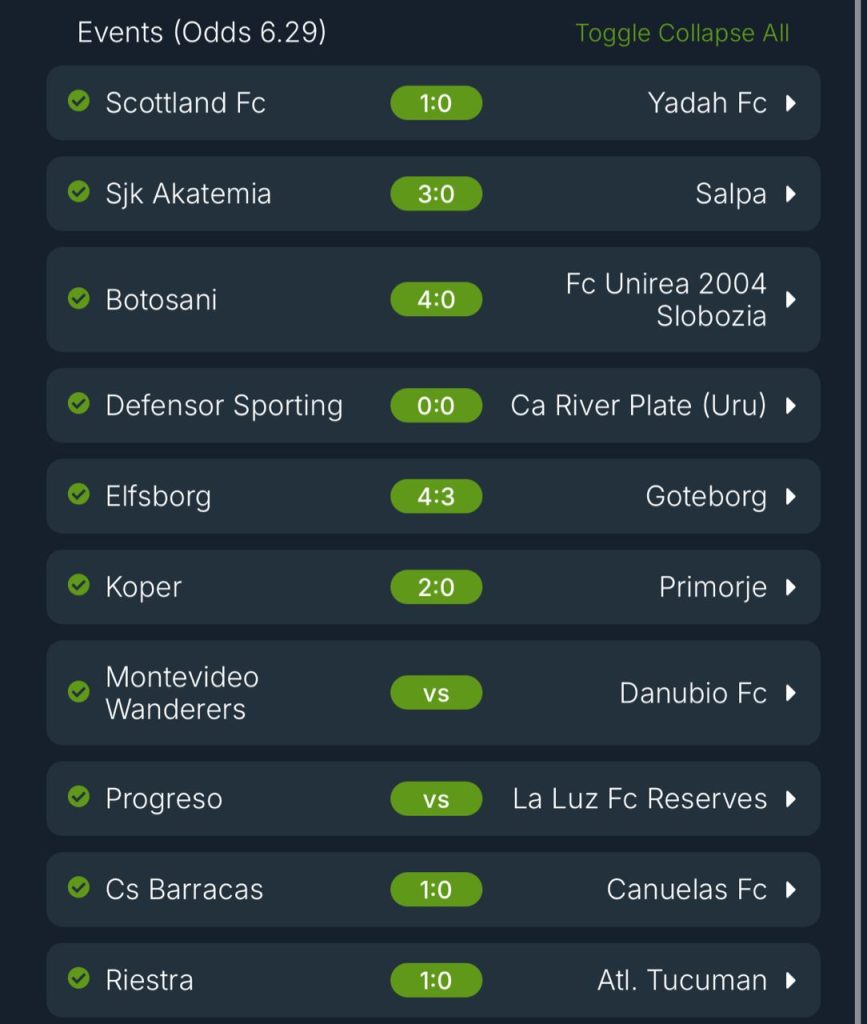The height and width of the screenshot is (1024, 867).
Task: Expand the Riestra vs Atl. Tucuman event
Action: point(790,981)
